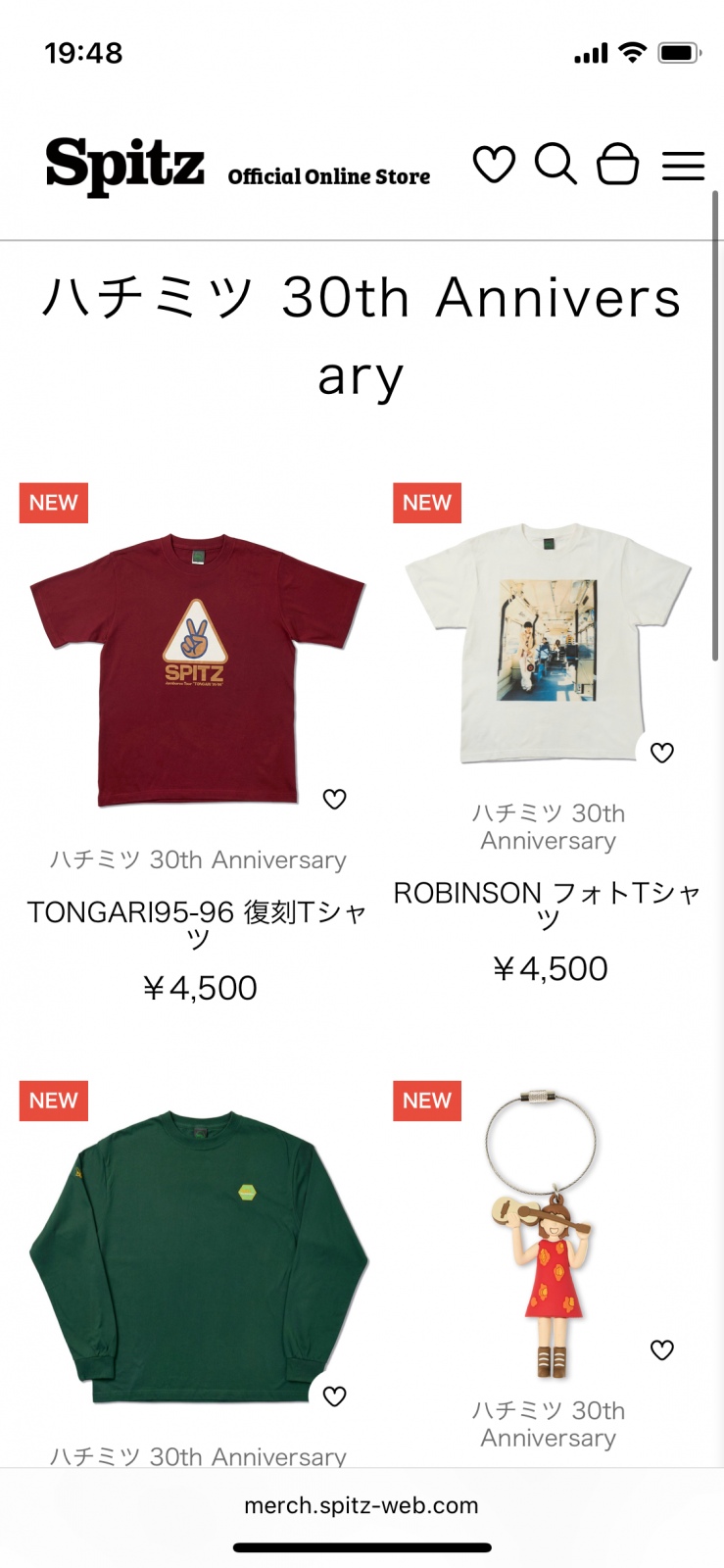Screen dimensions: 724x1568
Task: Favorite the green long-sleeve shirt
Action: point(335,1396)
